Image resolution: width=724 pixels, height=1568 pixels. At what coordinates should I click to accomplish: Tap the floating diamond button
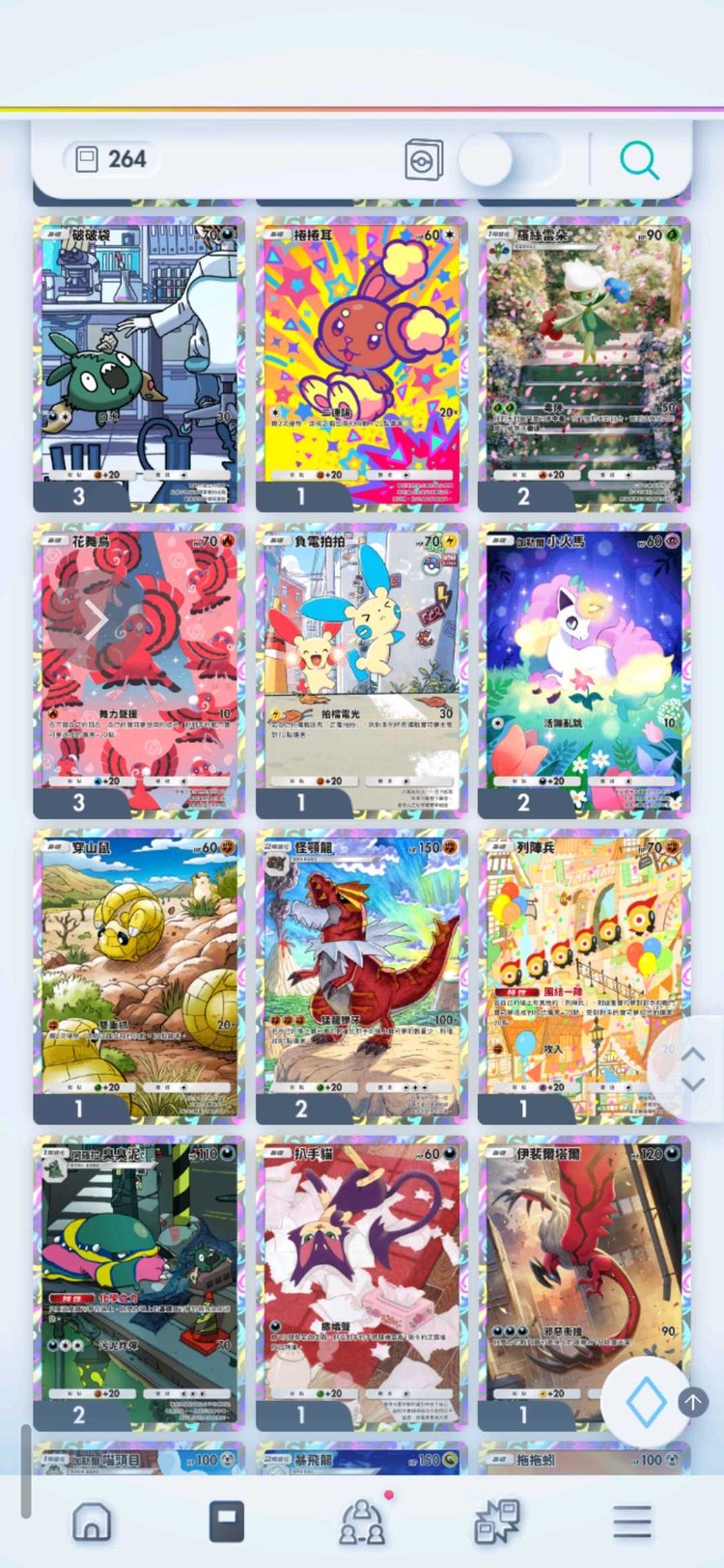click(x=646, y=1402)
